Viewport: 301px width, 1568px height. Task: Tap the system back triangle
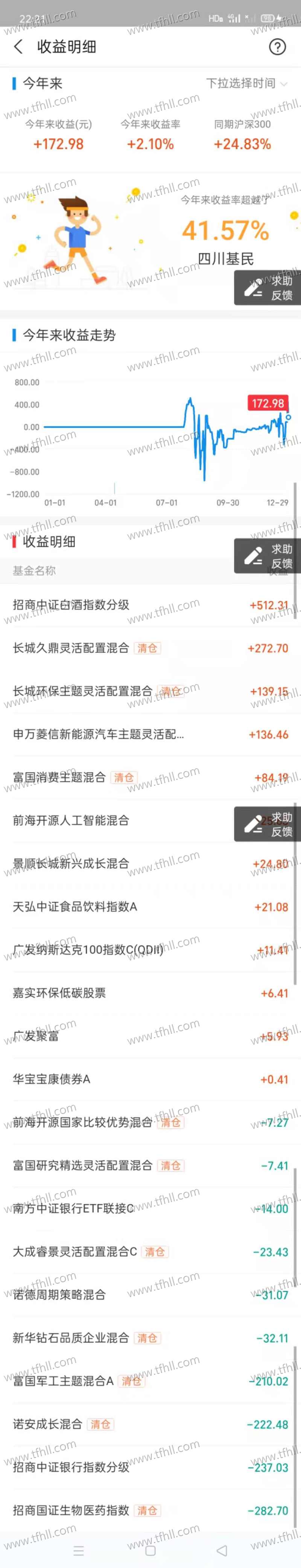click(222, 1550)
